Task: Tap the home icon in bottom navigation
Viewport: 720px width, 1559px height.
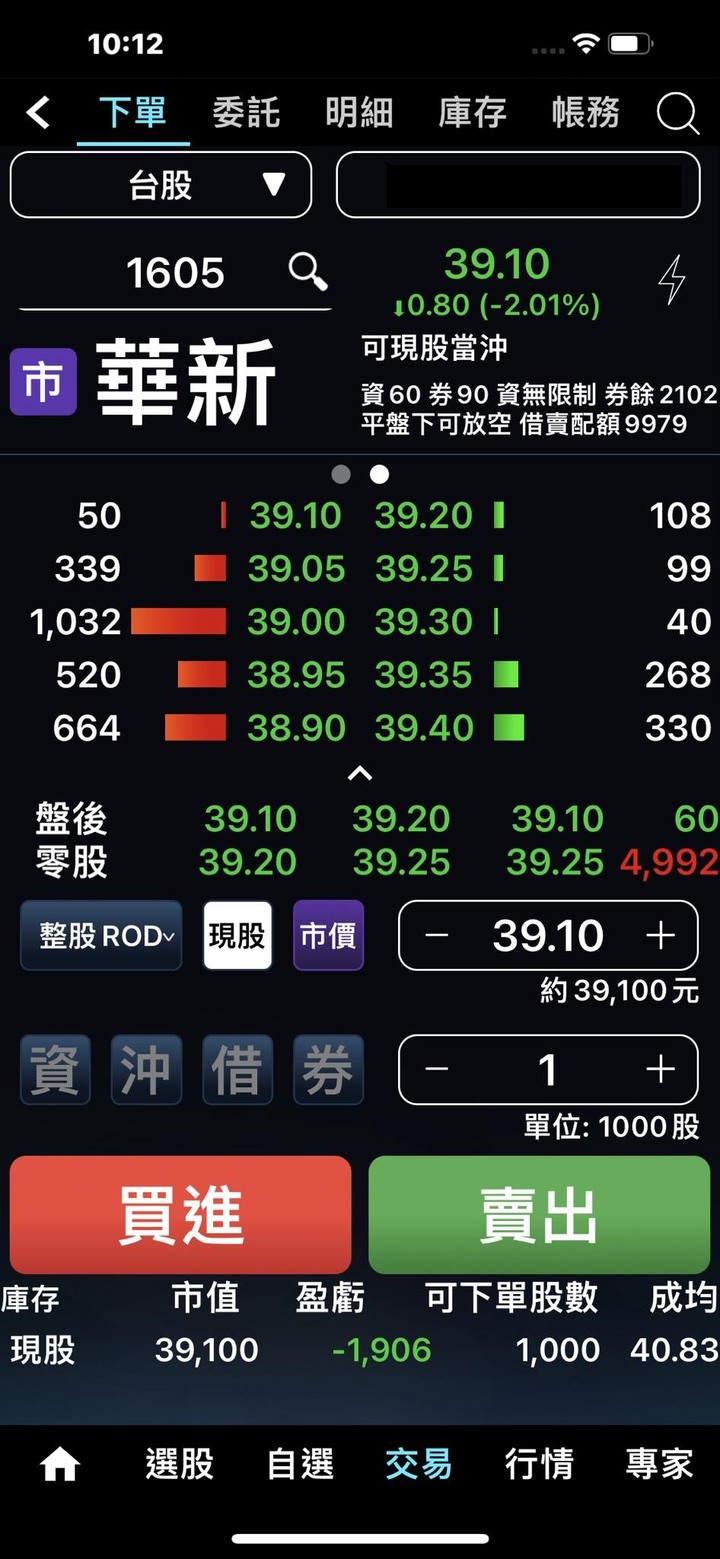Action: pyautogui.click(x=59, y=1462)
